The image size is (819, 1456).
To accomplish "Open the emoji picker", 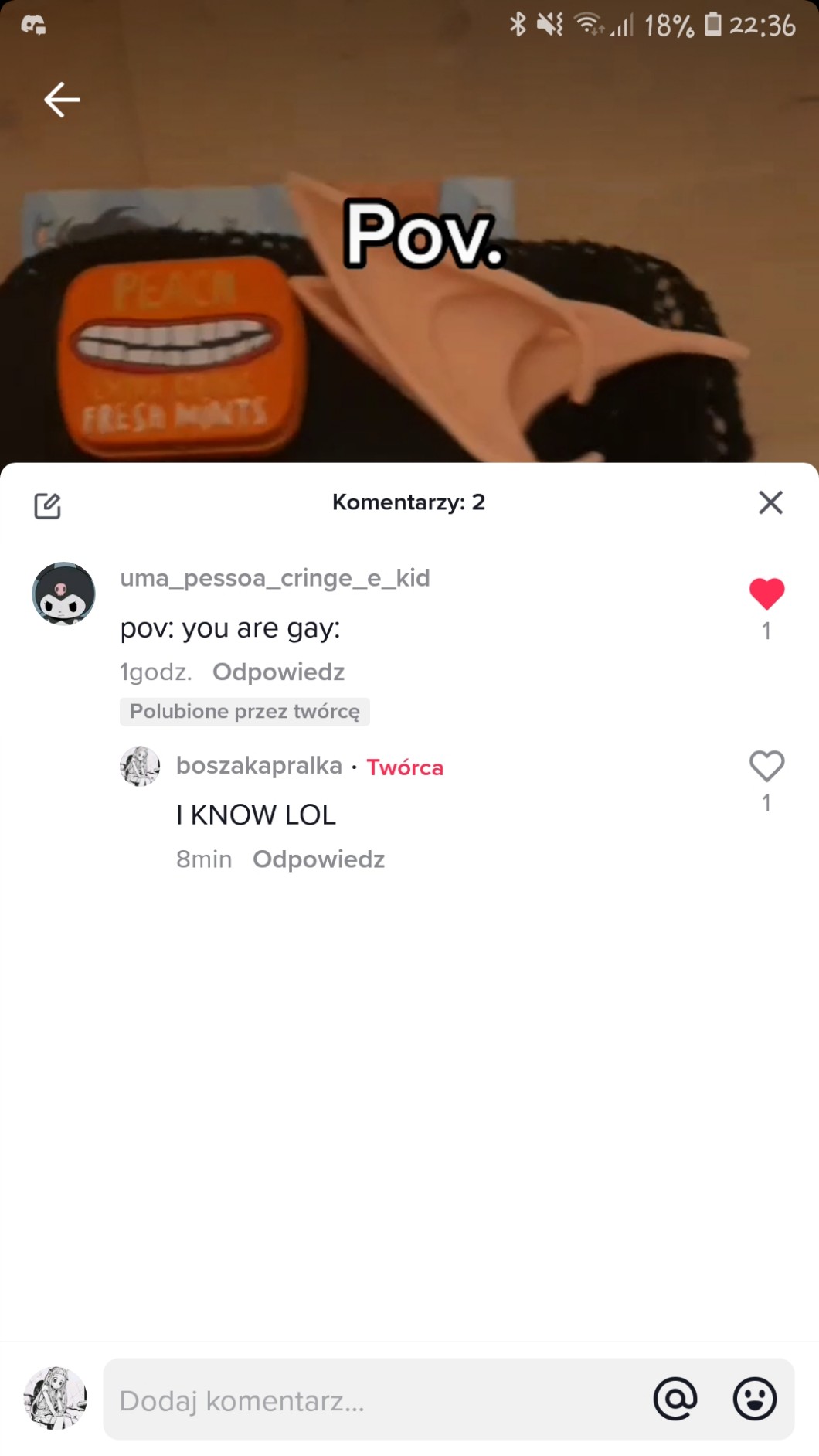I will tap(754, 1399).
